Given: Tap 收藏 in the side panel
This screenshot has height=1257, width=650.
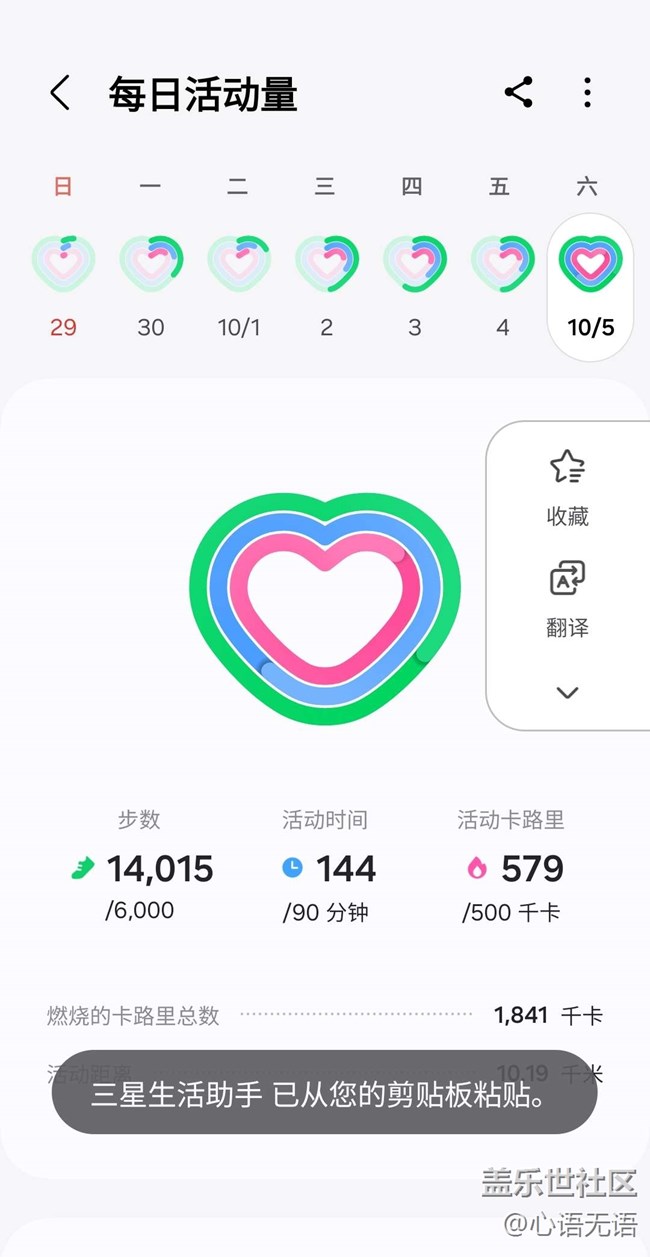Looking at the screenshot, I should point(567,488).
